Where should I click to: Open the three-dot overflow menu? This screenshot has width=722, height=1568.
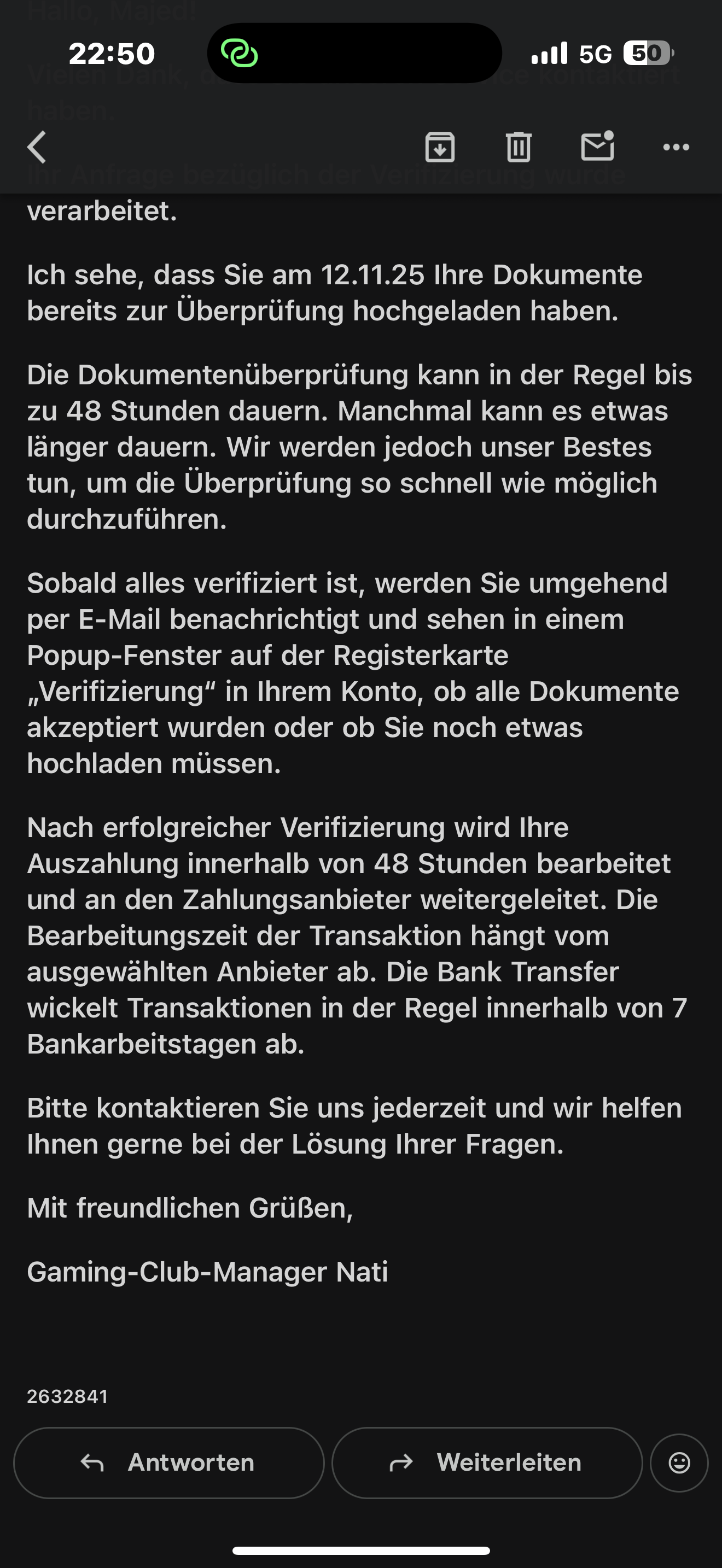coord(676,147)
